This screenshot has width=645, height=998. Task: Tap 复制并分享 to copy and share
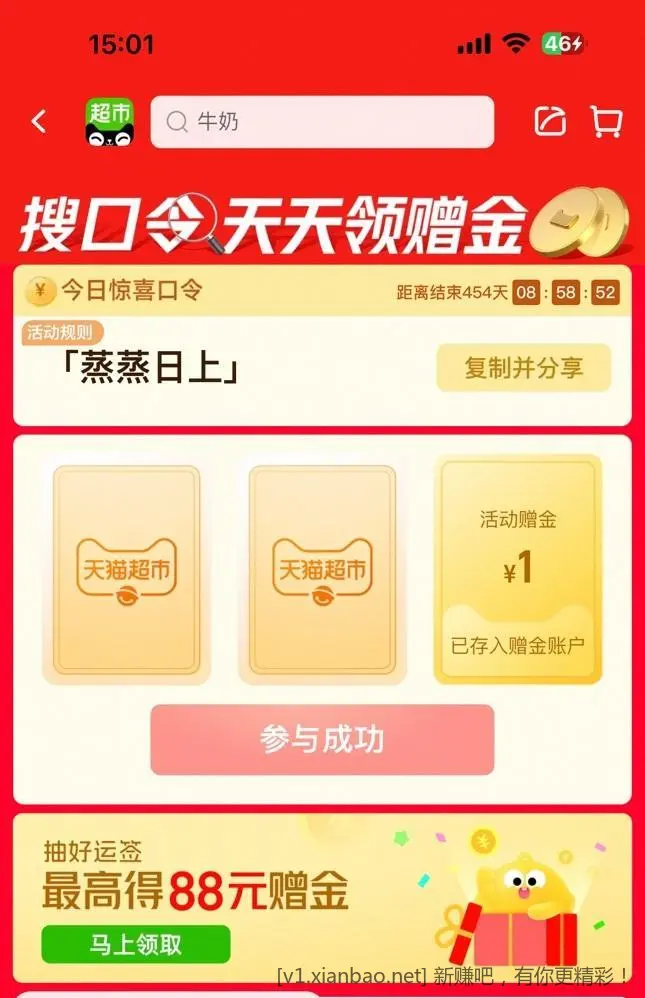(523, 367)
